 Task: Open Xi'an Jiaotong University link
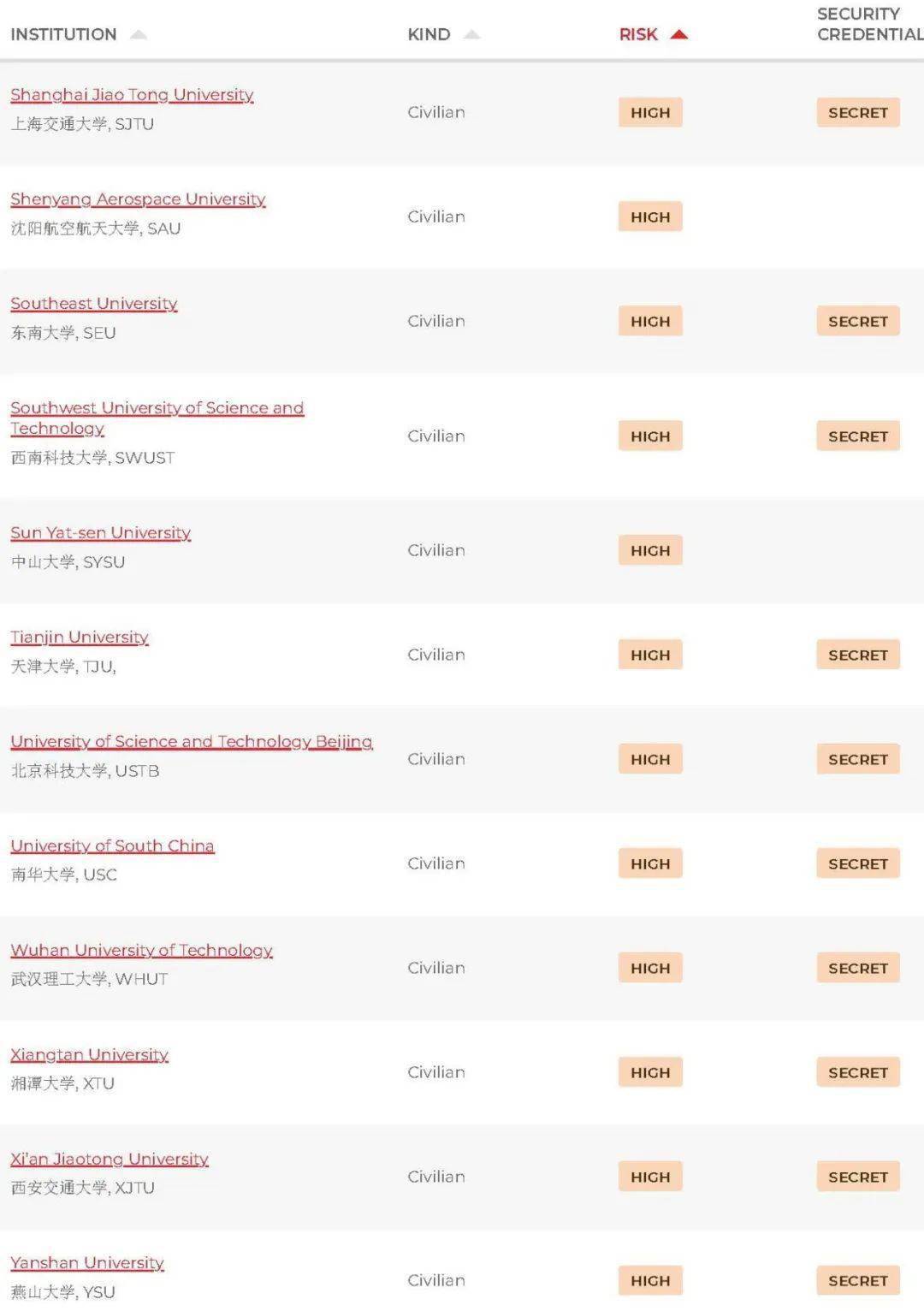(x=110, y=1160)
